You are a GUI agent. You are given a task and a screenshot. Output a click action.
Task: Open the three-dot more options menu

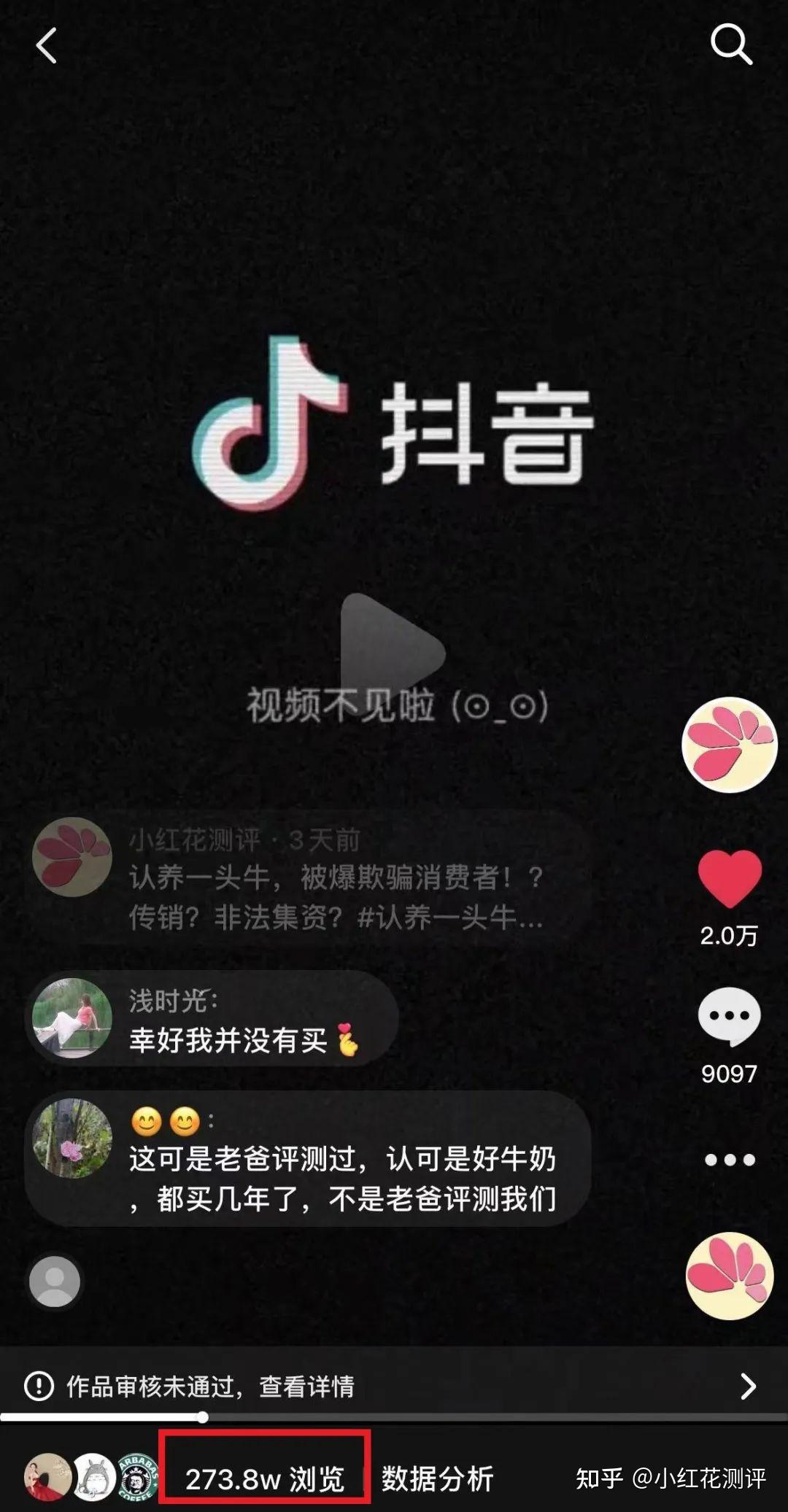pyautogui.click(x=730, y=1160)
